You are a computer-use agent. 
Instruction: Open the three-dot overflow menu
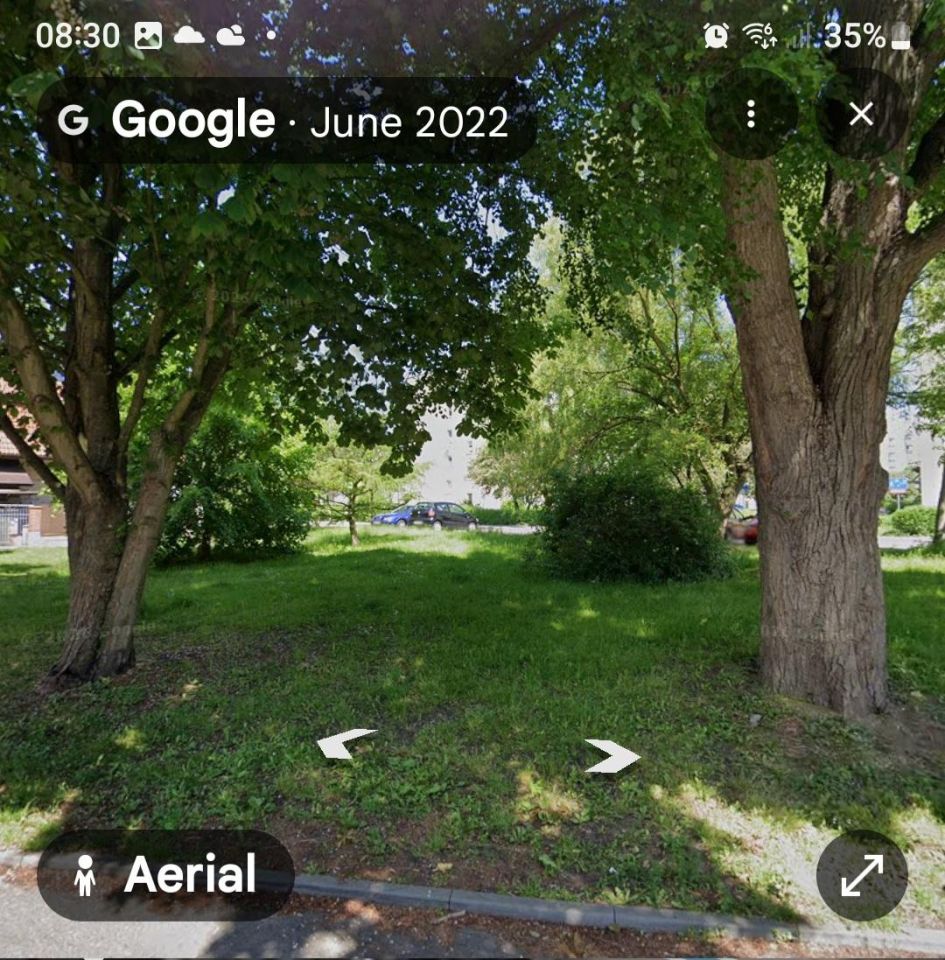click(x=751, y=114)
